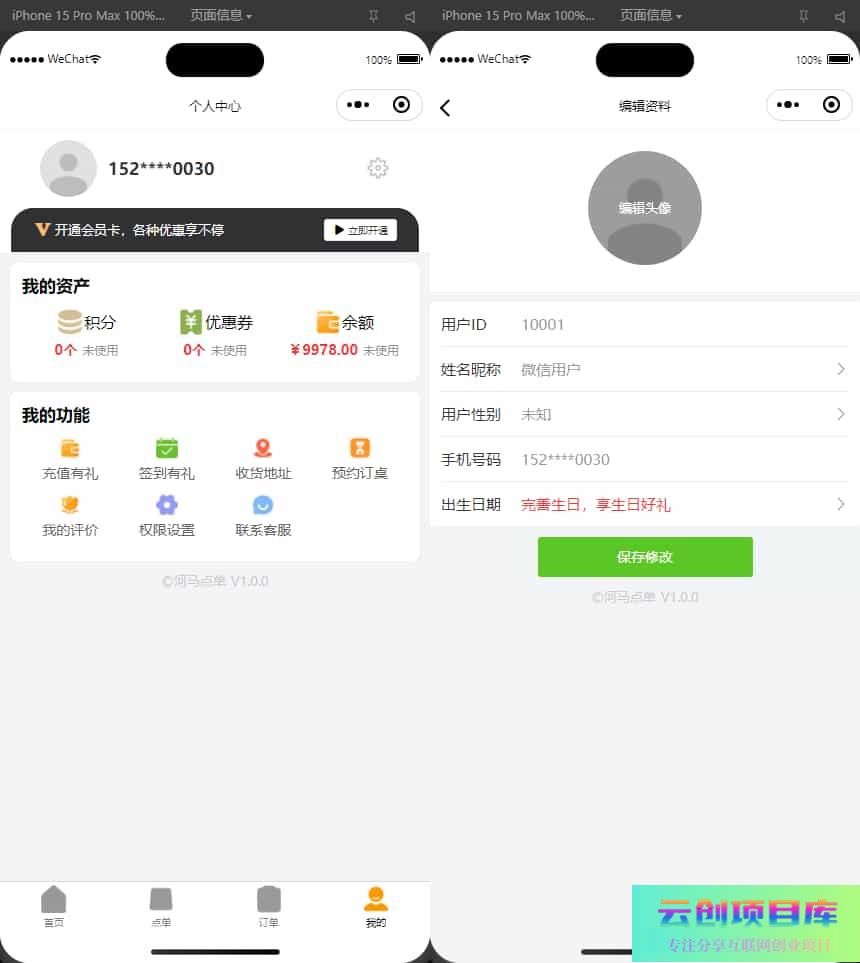Edit the 姓名昵称 nickname row
Screen dimensions: 860x963
pos(644,369)
